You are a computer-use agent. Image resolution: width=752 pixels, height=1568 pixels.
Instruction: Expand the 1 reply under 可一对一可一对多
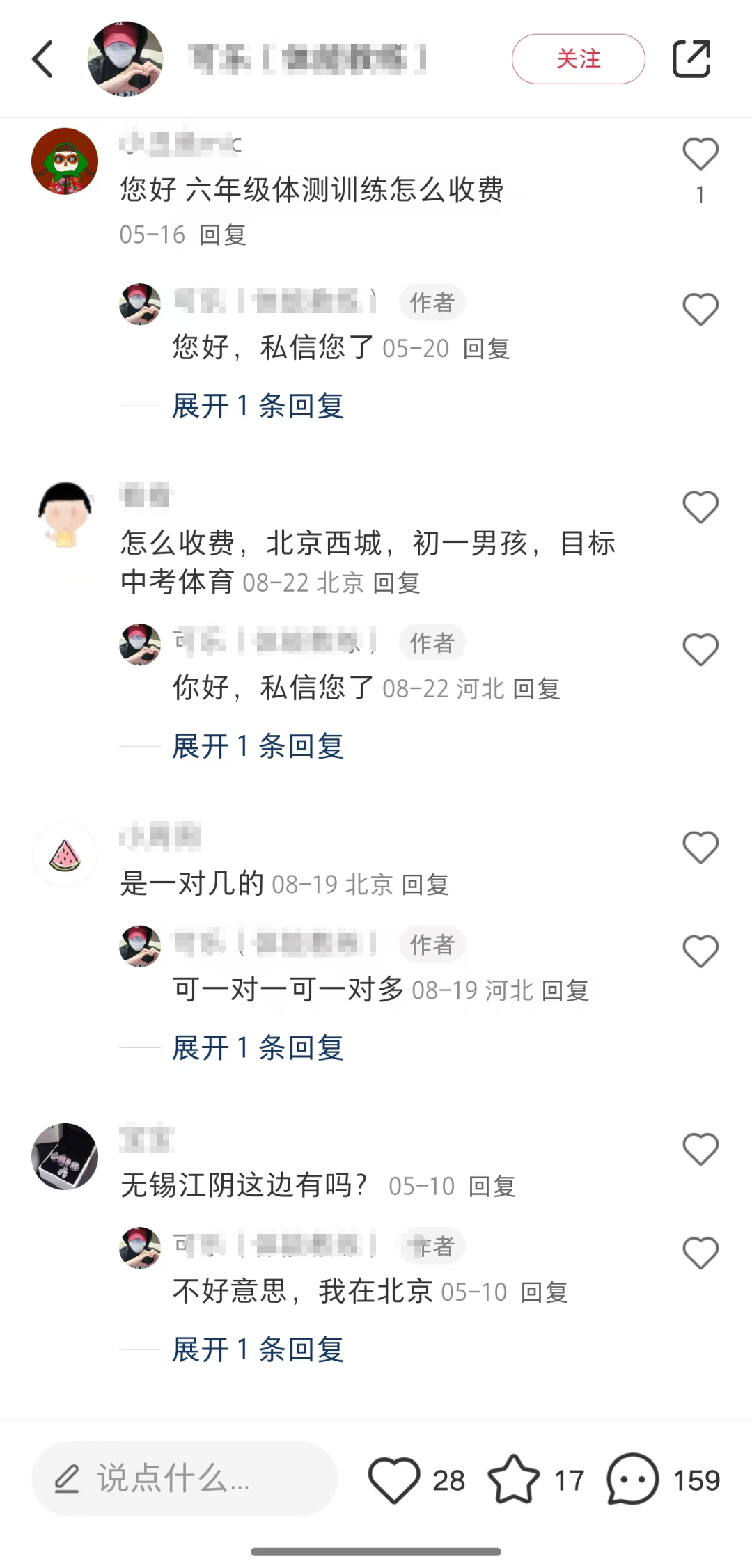(258, 1047)
